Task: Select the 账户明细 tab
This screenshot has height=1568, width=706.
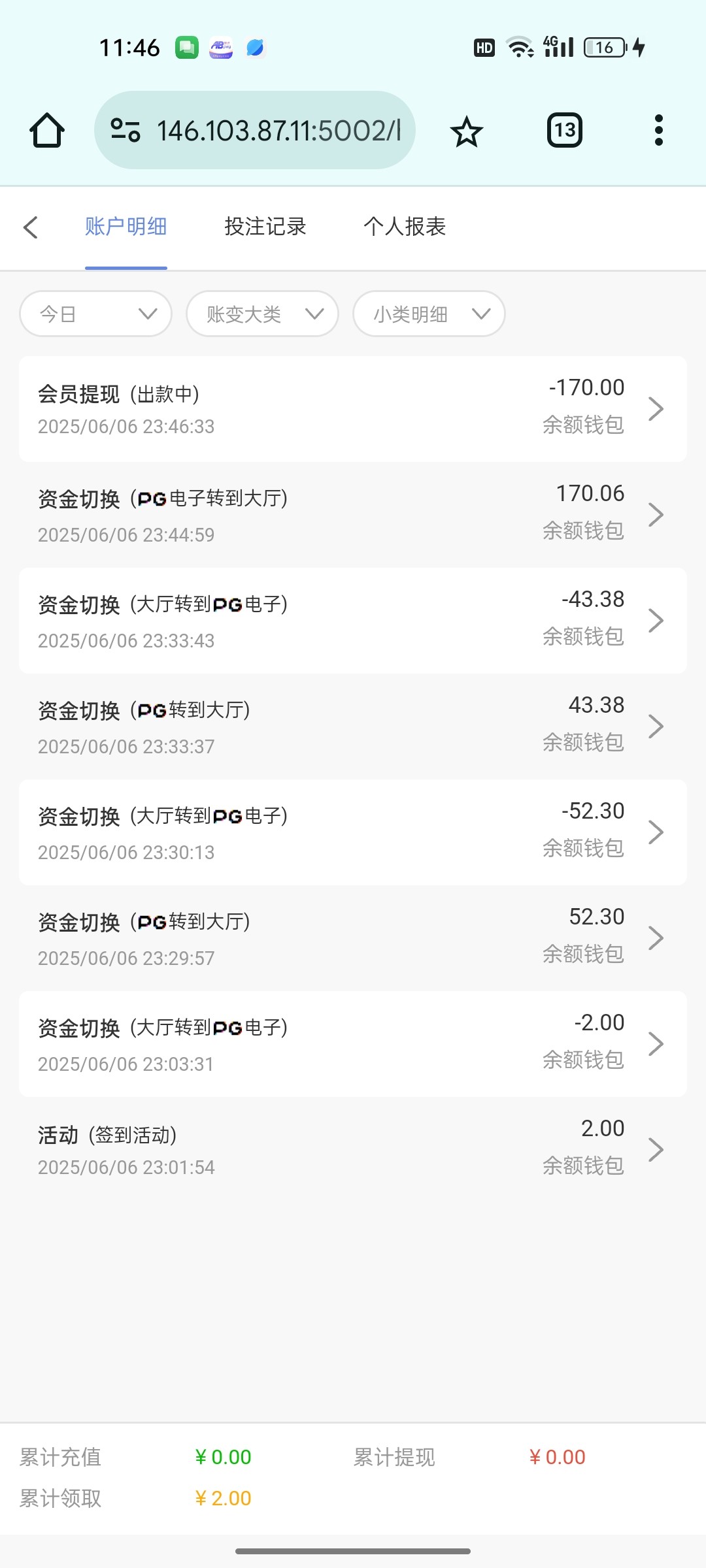Action: [126, 227]
